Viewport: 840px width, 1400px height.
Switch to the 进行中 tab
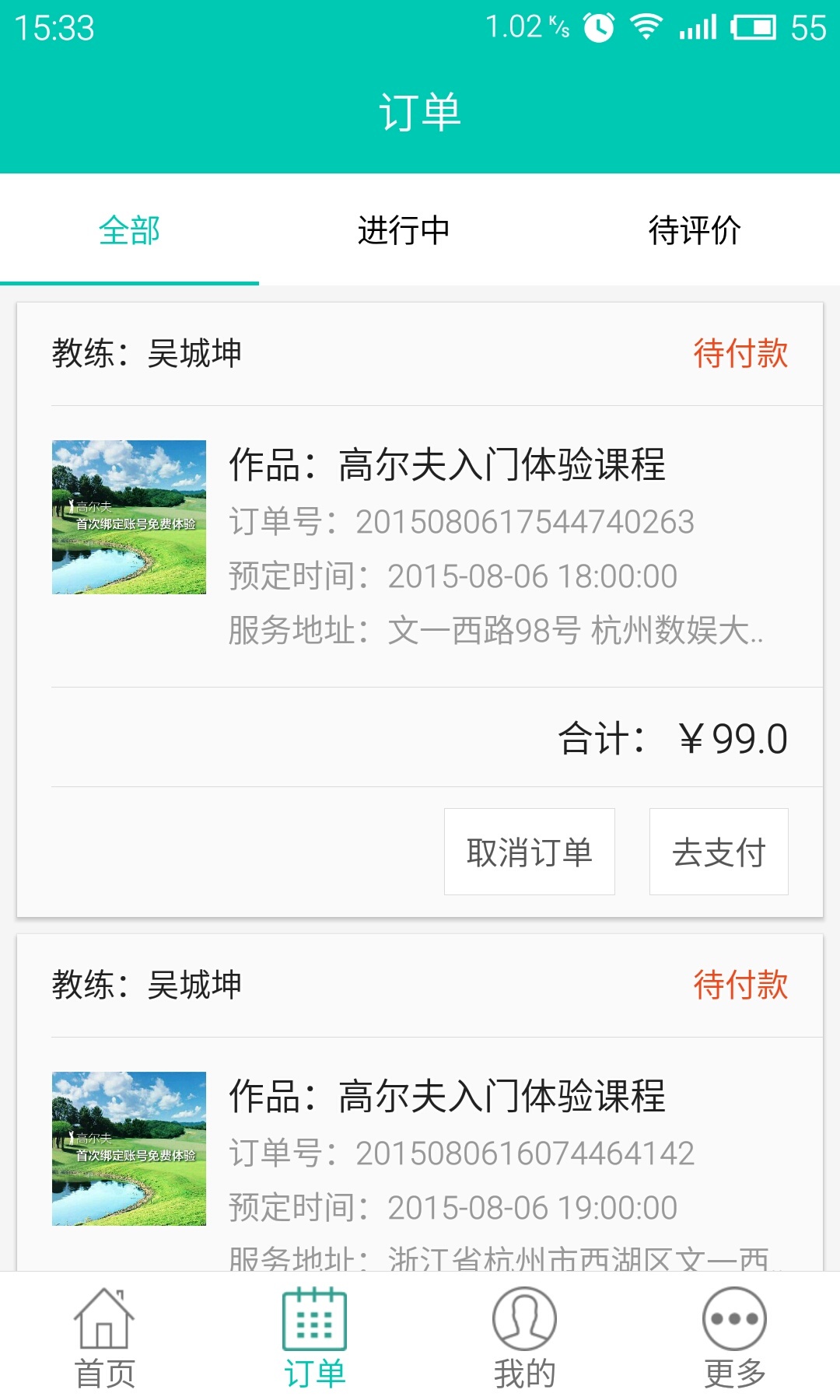pos(404,230)
